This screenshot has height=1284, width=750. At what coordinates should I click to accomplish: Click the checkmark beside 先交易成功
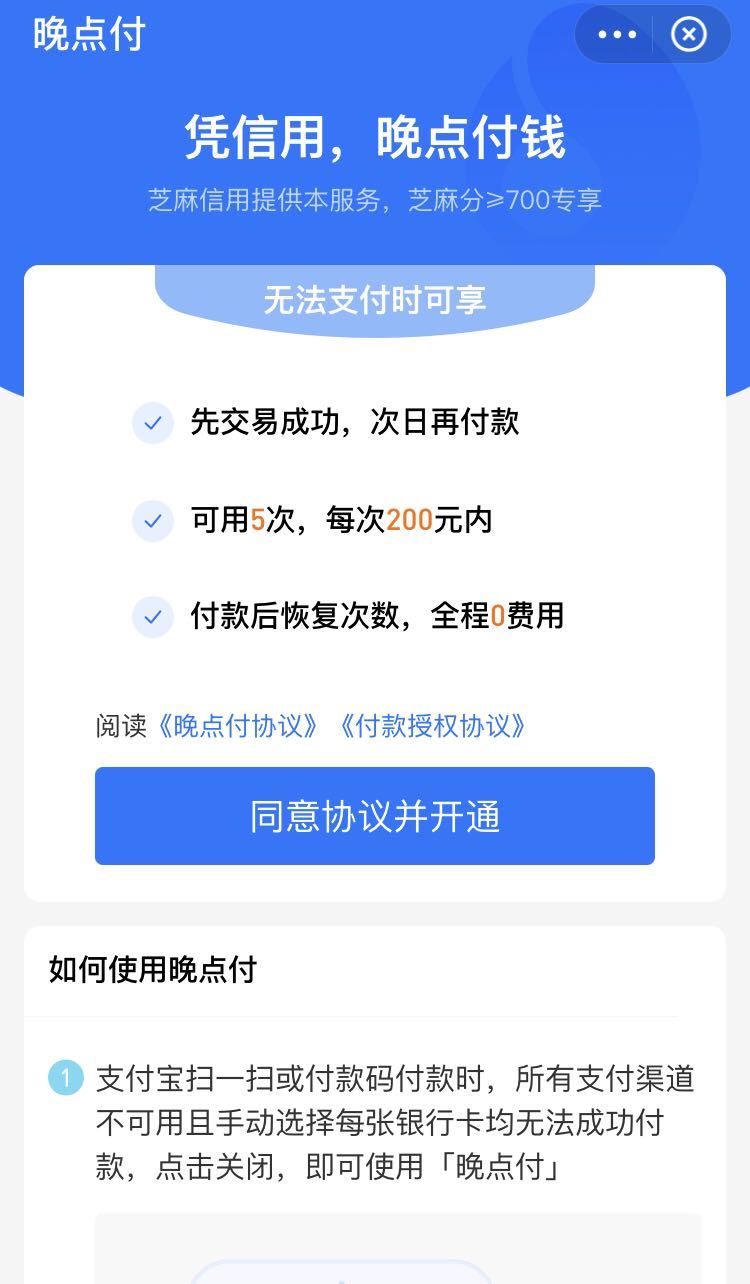pyautogui.click(x=152, y=423)
